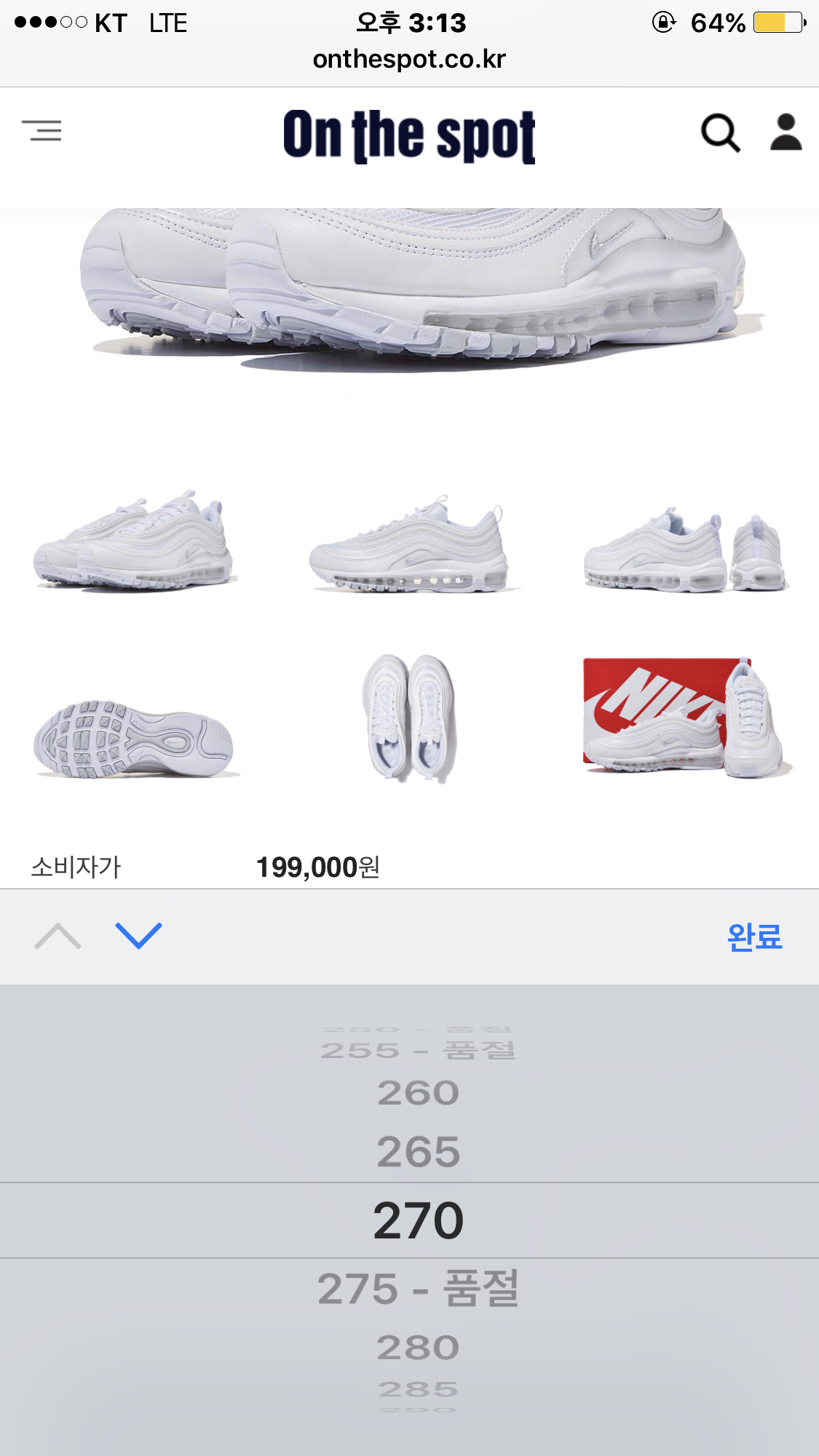
Task: Tap the sold-out 275 - 품절 option
Action: tap(419, 1289)
